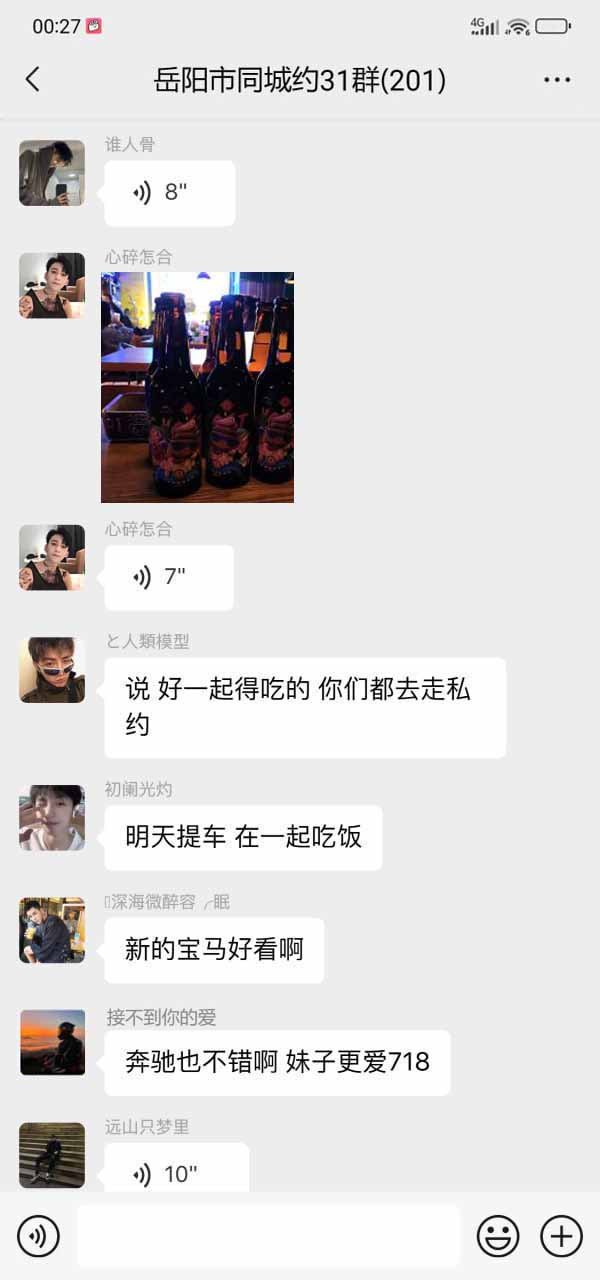Image resolution: width=600 pixels, height=1280 pixels.
Task: Open the beer bottles photo from 心碎怎合
Action: click(x=197, y=387)
